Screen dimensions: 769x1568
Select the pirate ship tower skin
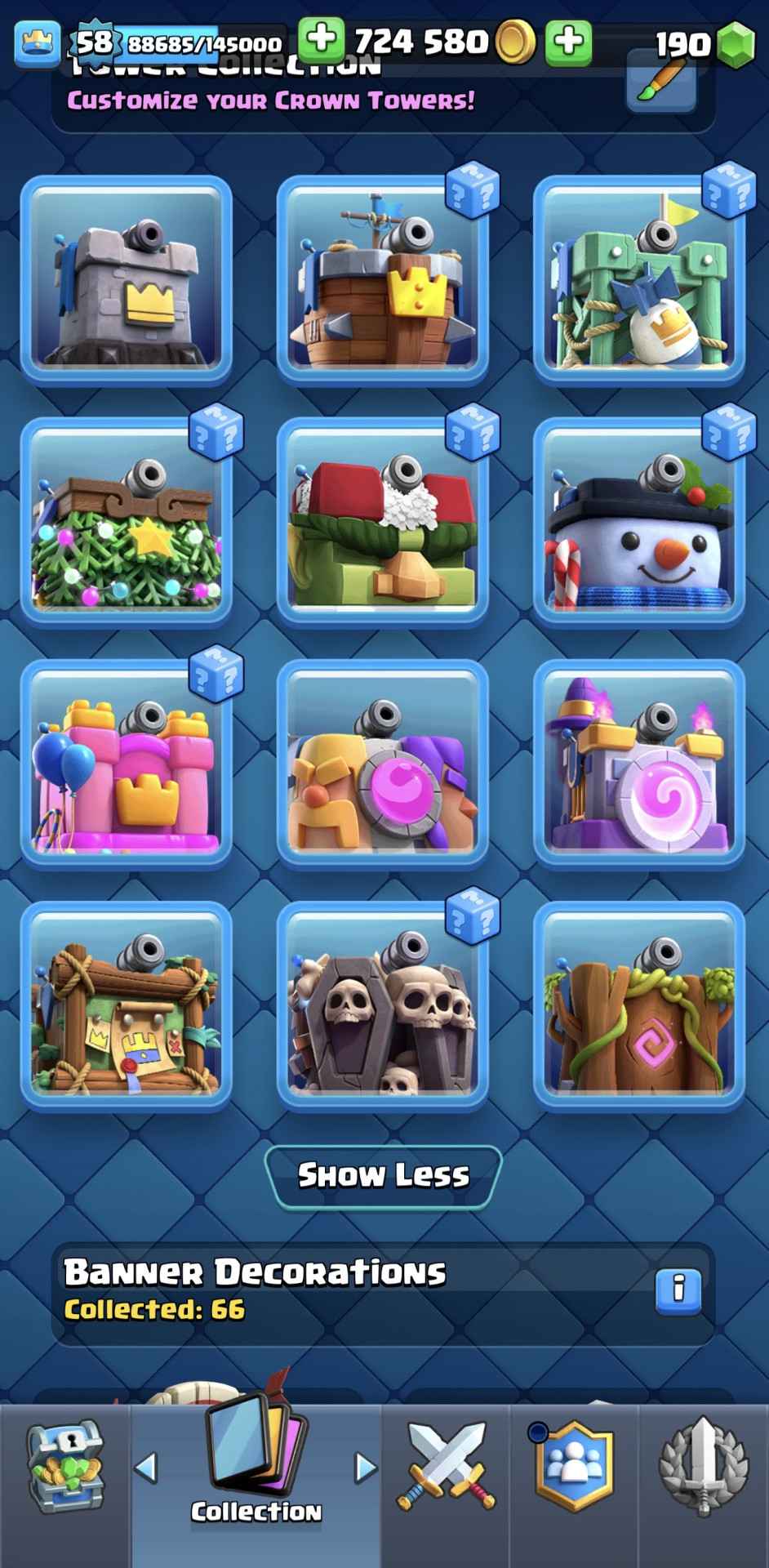click(383, 278)
